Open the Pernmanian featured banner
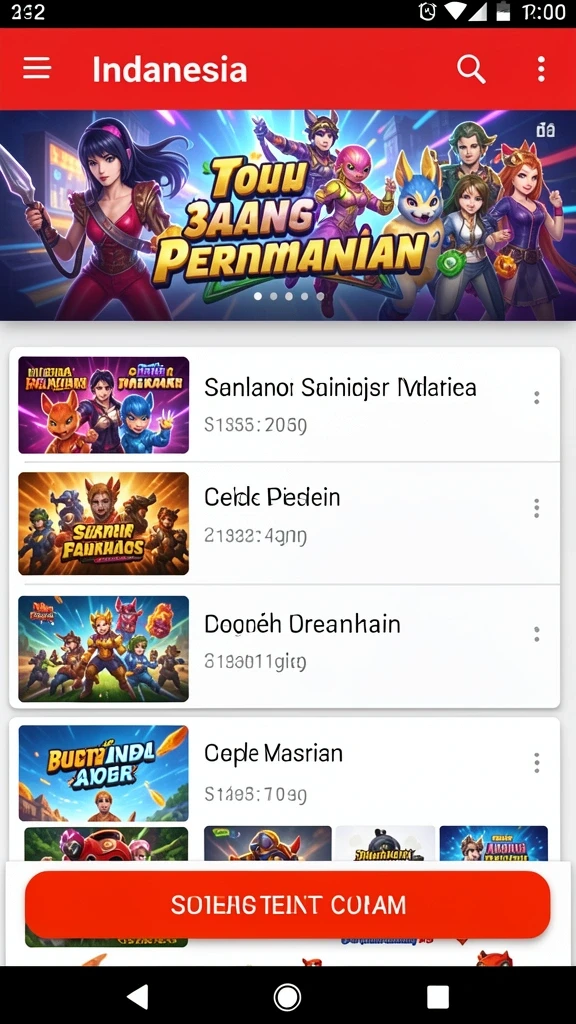The image size is (576, 1024). [x=288, y=216]
